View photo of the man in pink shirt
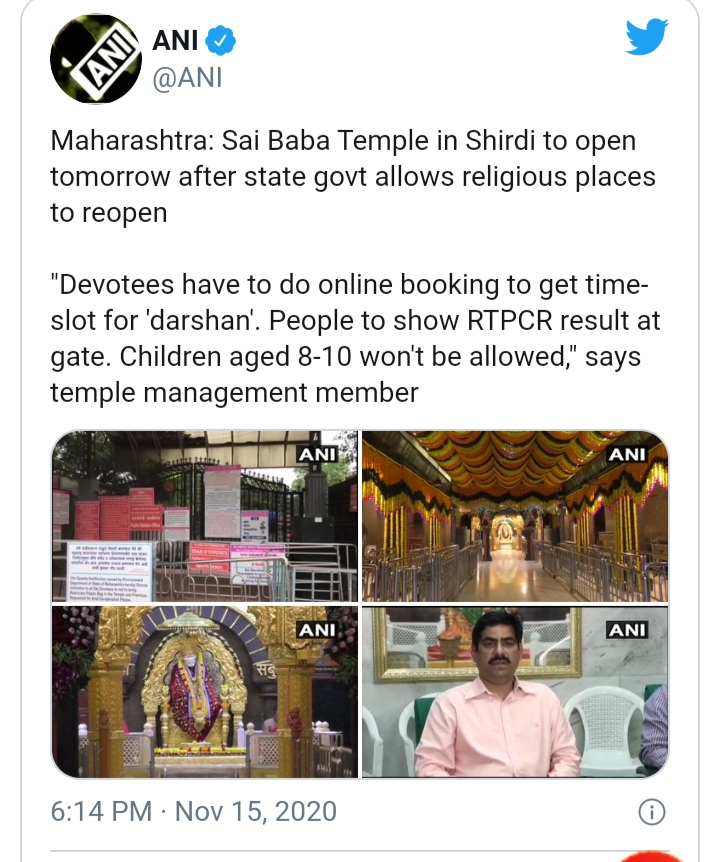 pos(515,692)
